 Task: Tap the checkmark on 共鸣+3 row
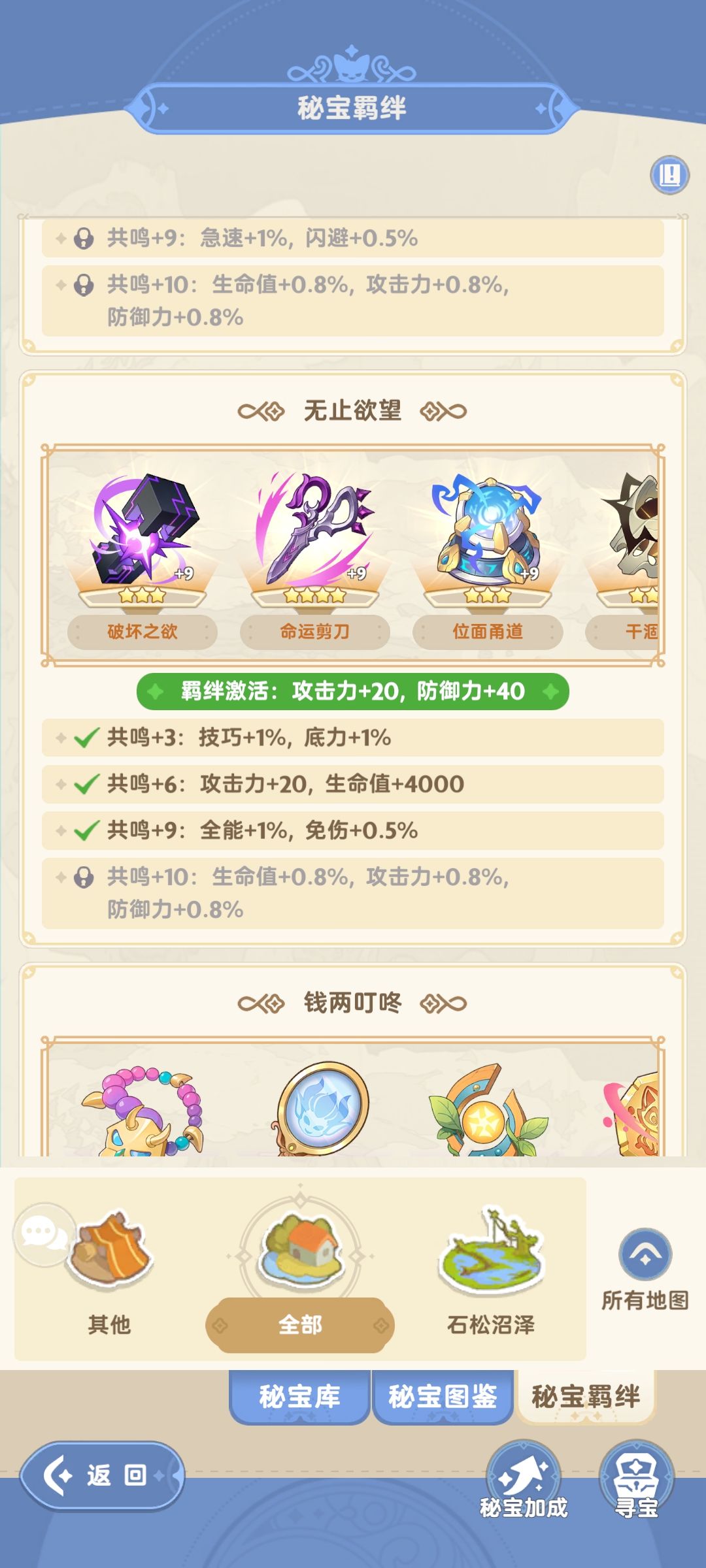coord(86,738)
